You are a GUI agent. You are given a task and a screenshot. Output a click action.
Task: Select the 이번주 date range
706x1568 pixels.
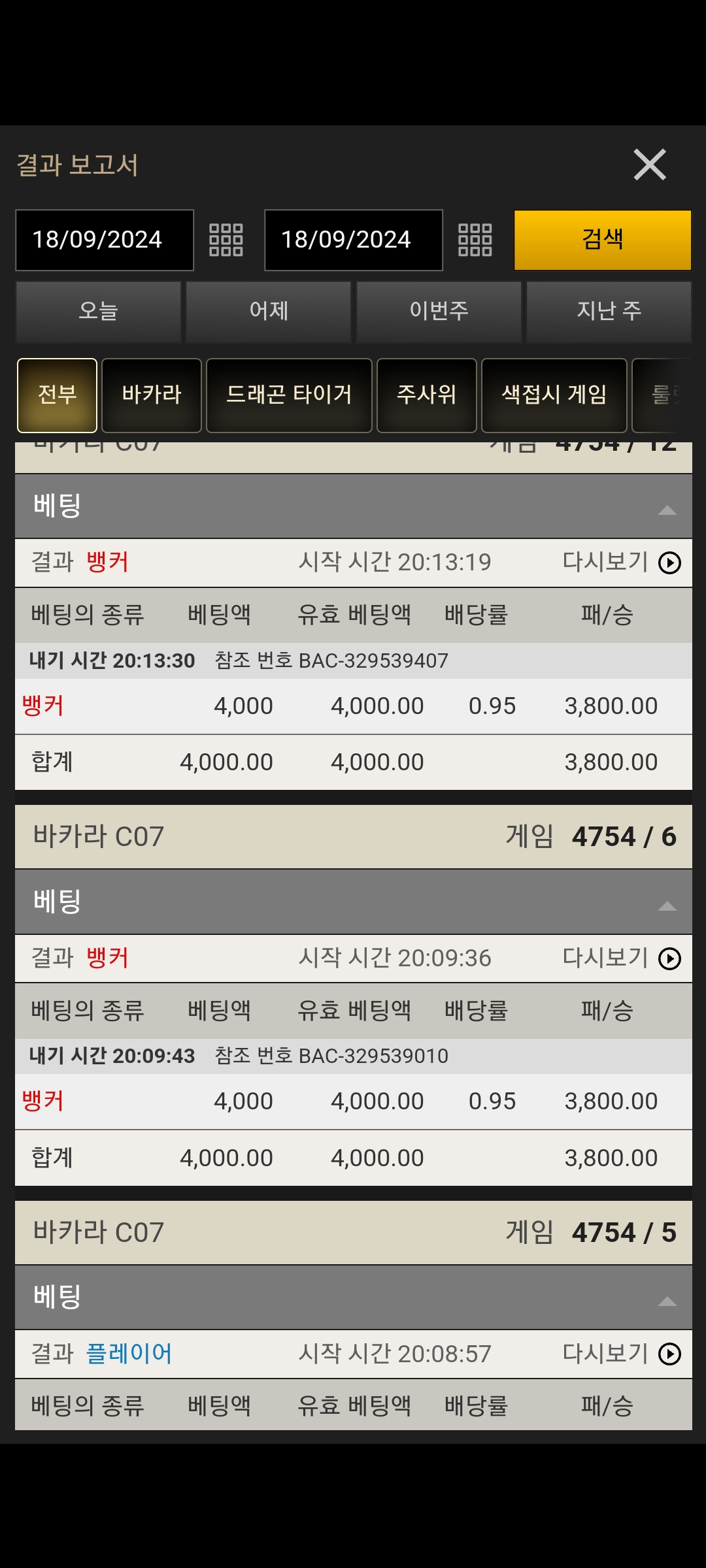pos(439,311)
